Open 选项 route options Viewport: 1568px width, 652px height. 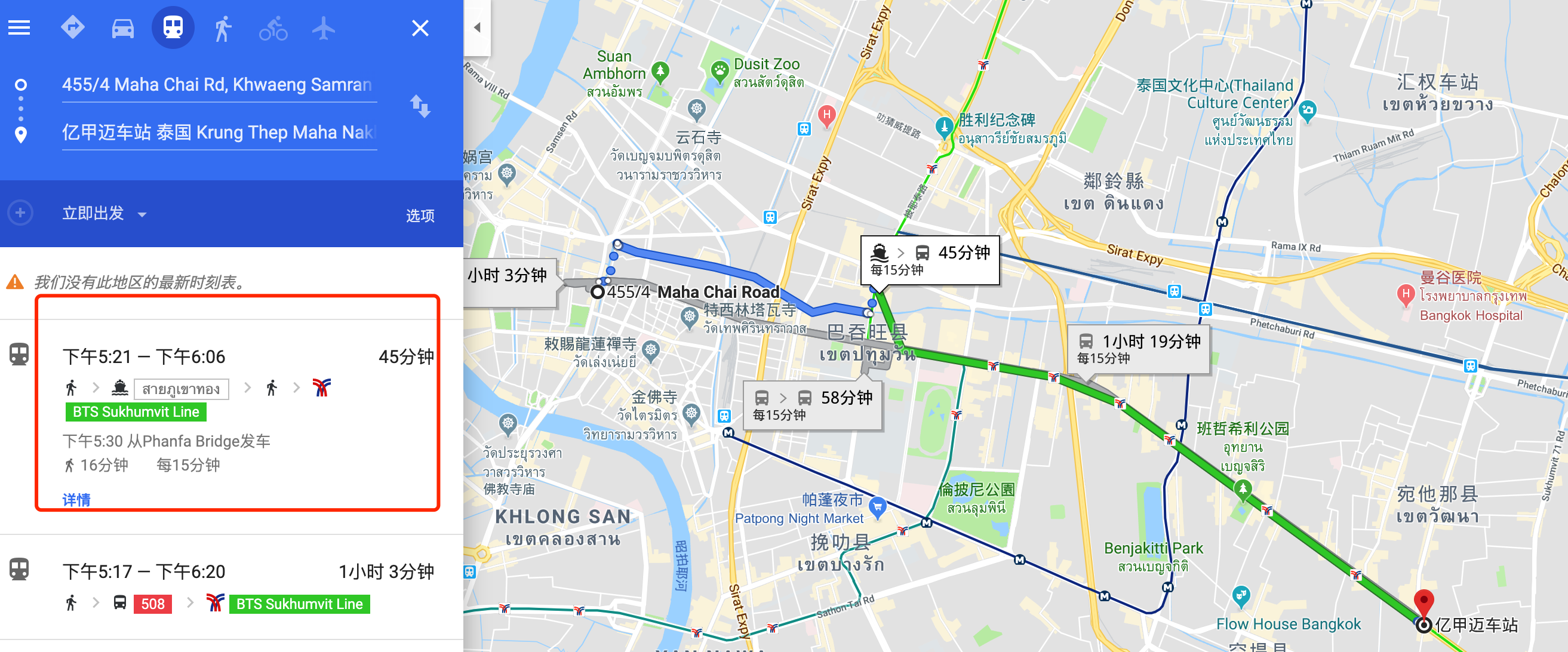[x=420, y=216]
